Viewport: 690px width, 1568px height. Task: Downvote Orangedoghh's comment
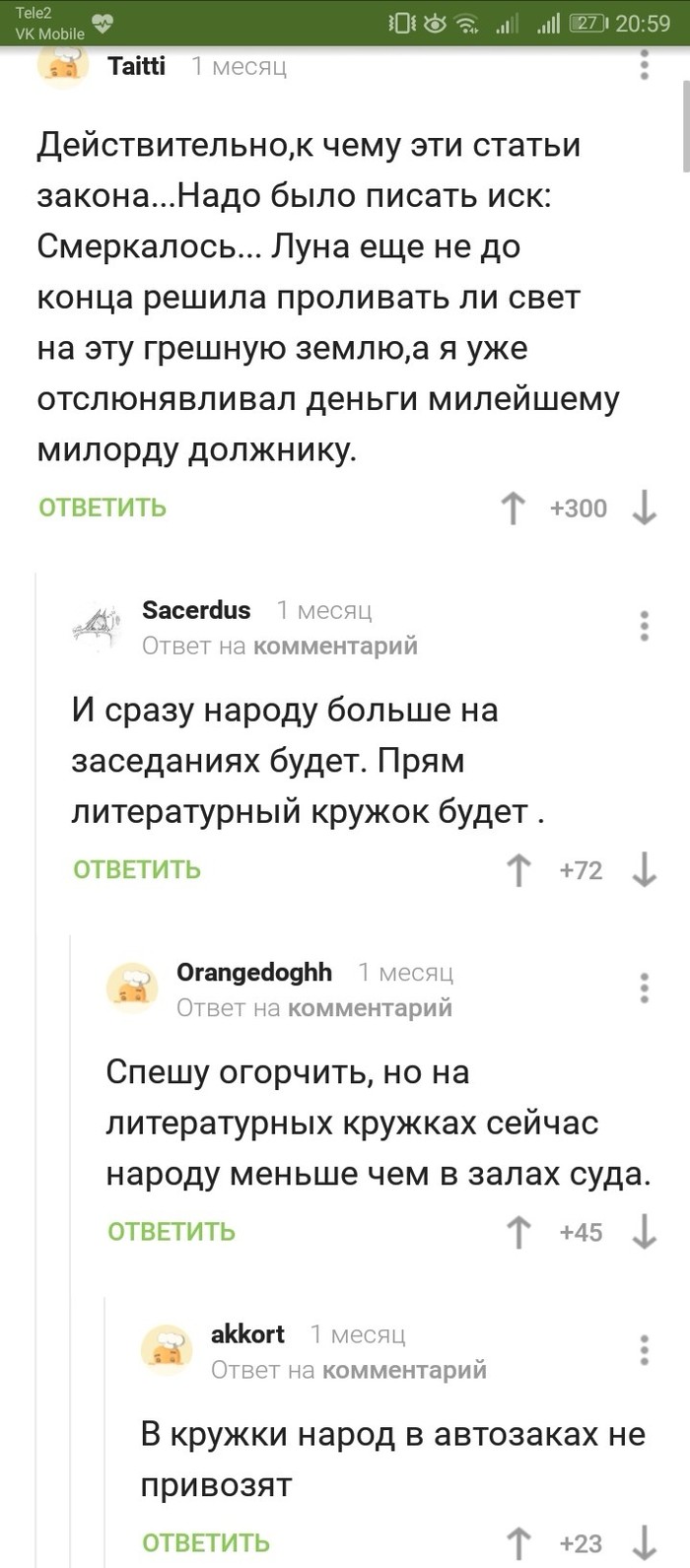tap(644, 1231)
